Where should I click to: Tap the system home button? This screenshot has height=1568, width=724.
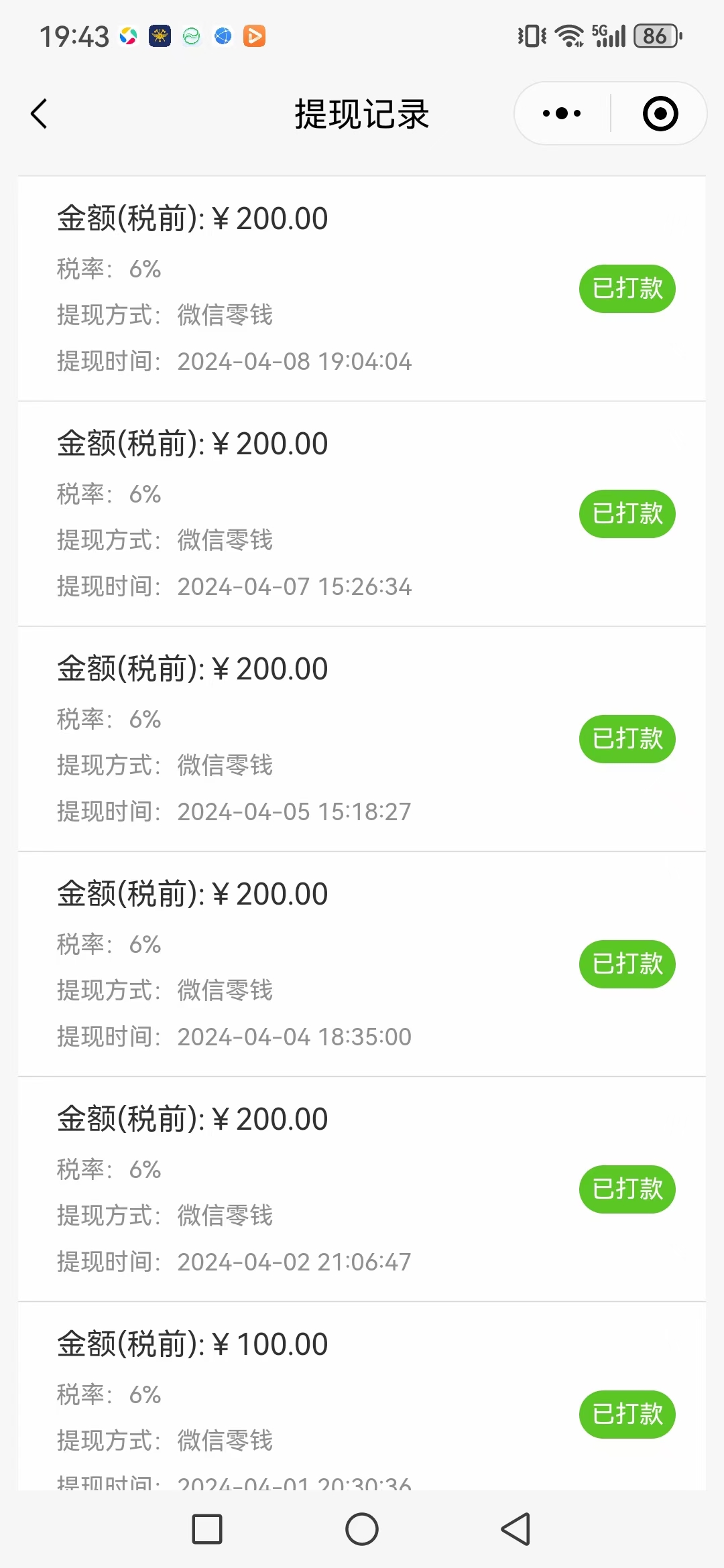[362, 1529]
